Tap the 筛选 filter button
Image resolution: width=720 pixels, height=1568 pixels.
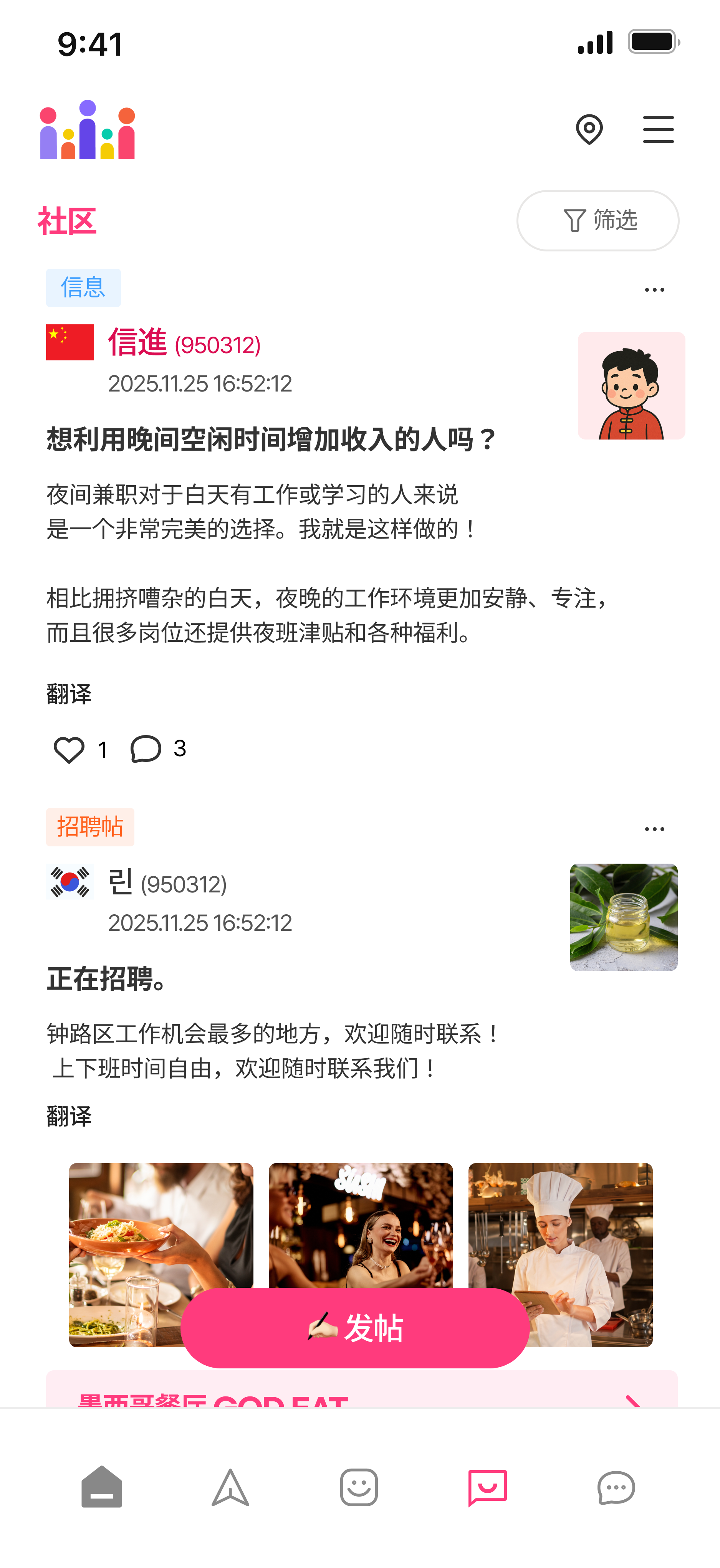pos(598,220)
